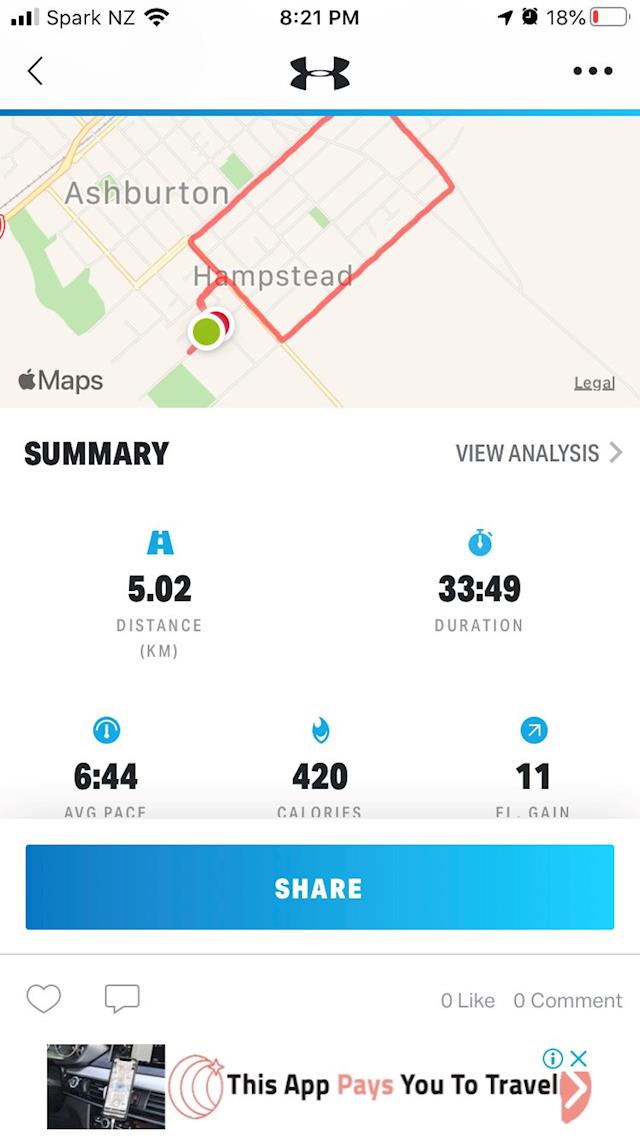The width and height of the screenshot is (640, 1138).
Task: Tap the blue Share button
Action: click(x=319, y=888)
